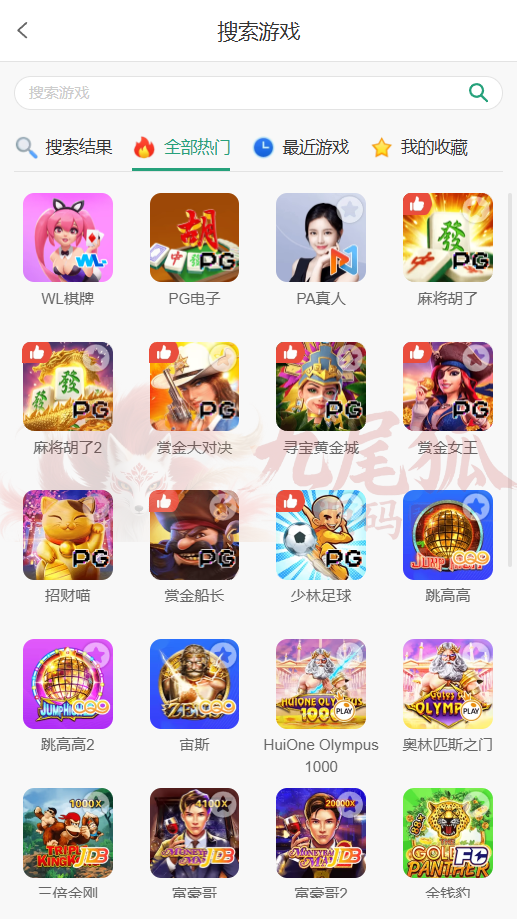Tap the green magnifier search icon
This screenshot has width=517, height=919.
(478, 93)
